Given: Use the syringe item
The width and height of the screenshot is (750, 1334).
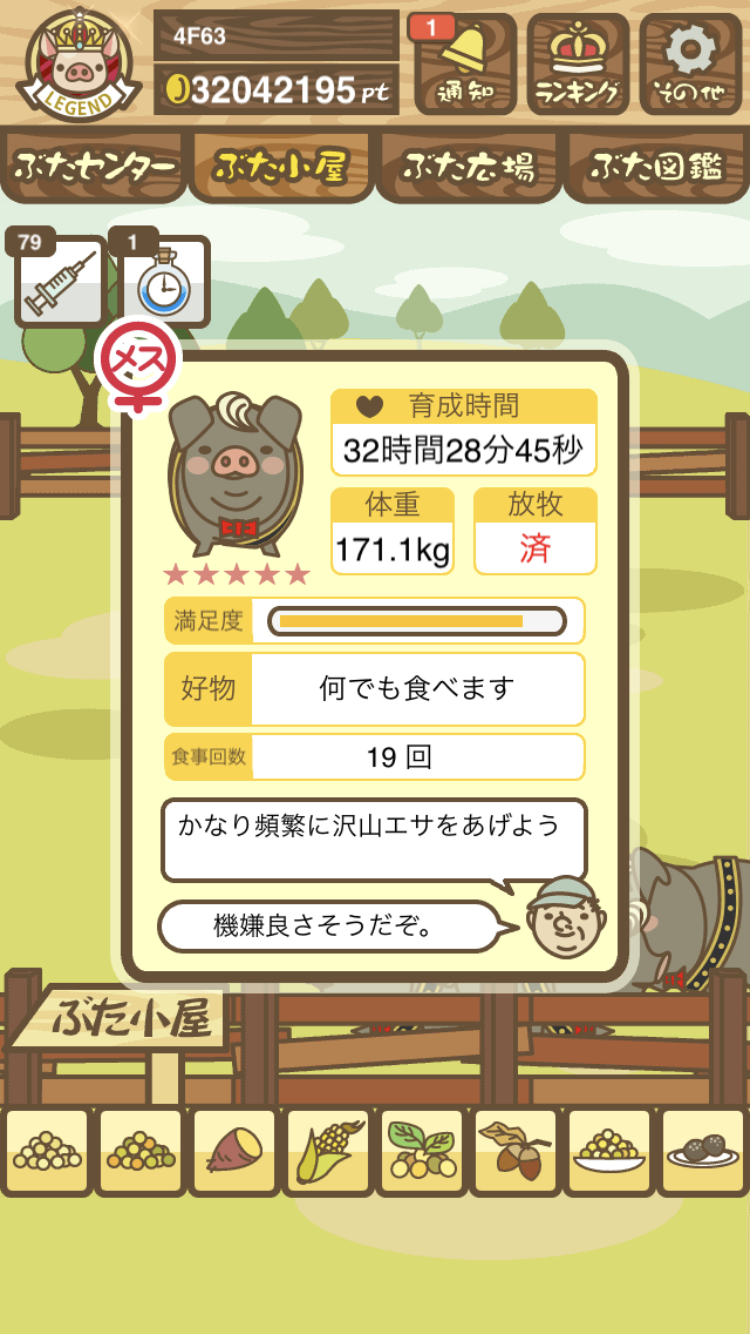Looking at the screenshot, I should point(60,282).
